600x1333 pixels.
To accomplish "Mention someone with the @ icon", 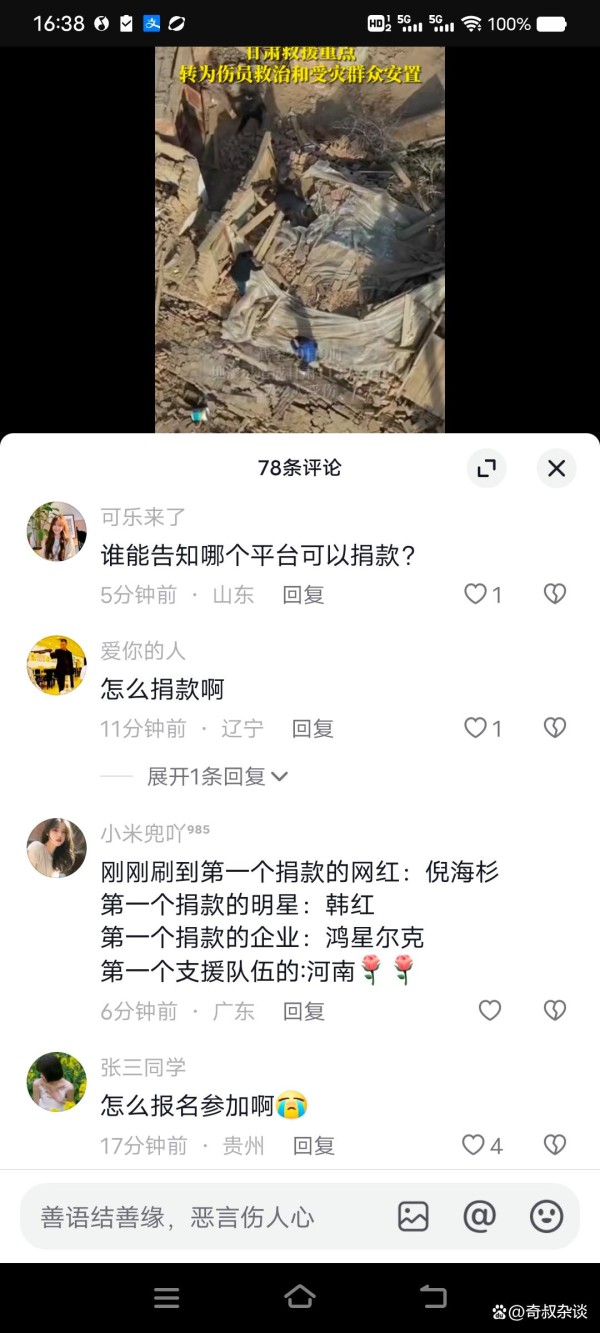I will (x=480, y=1216).
